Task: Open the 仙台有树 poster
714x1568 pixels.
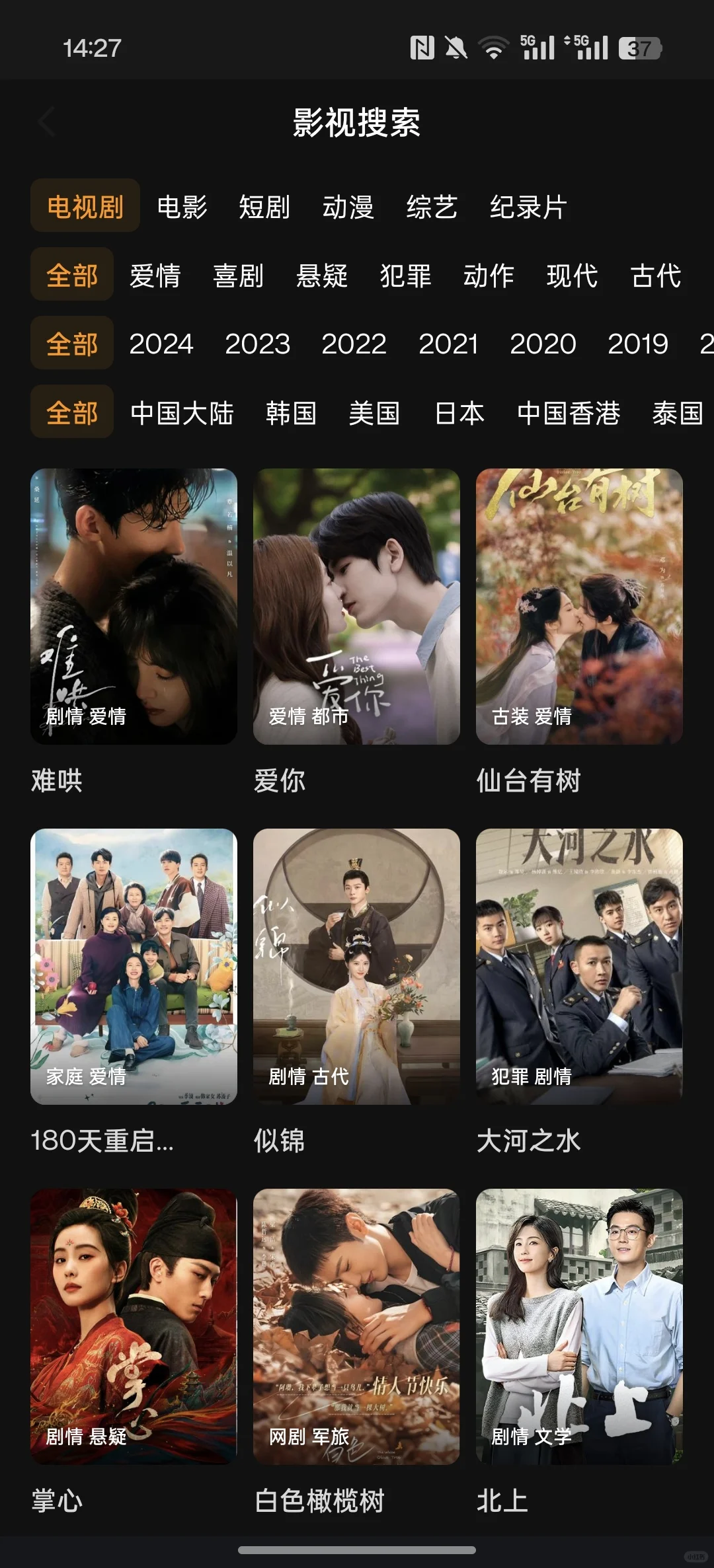Action: (x=579, y=606)
